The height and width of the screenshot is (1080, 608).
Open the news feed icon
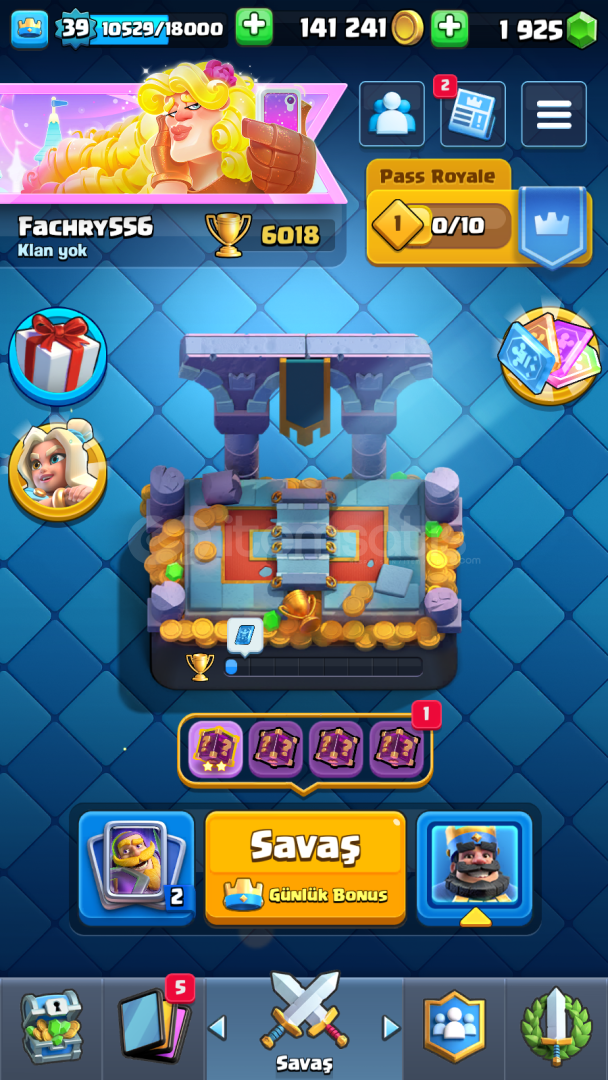click(x=472, y=114)
